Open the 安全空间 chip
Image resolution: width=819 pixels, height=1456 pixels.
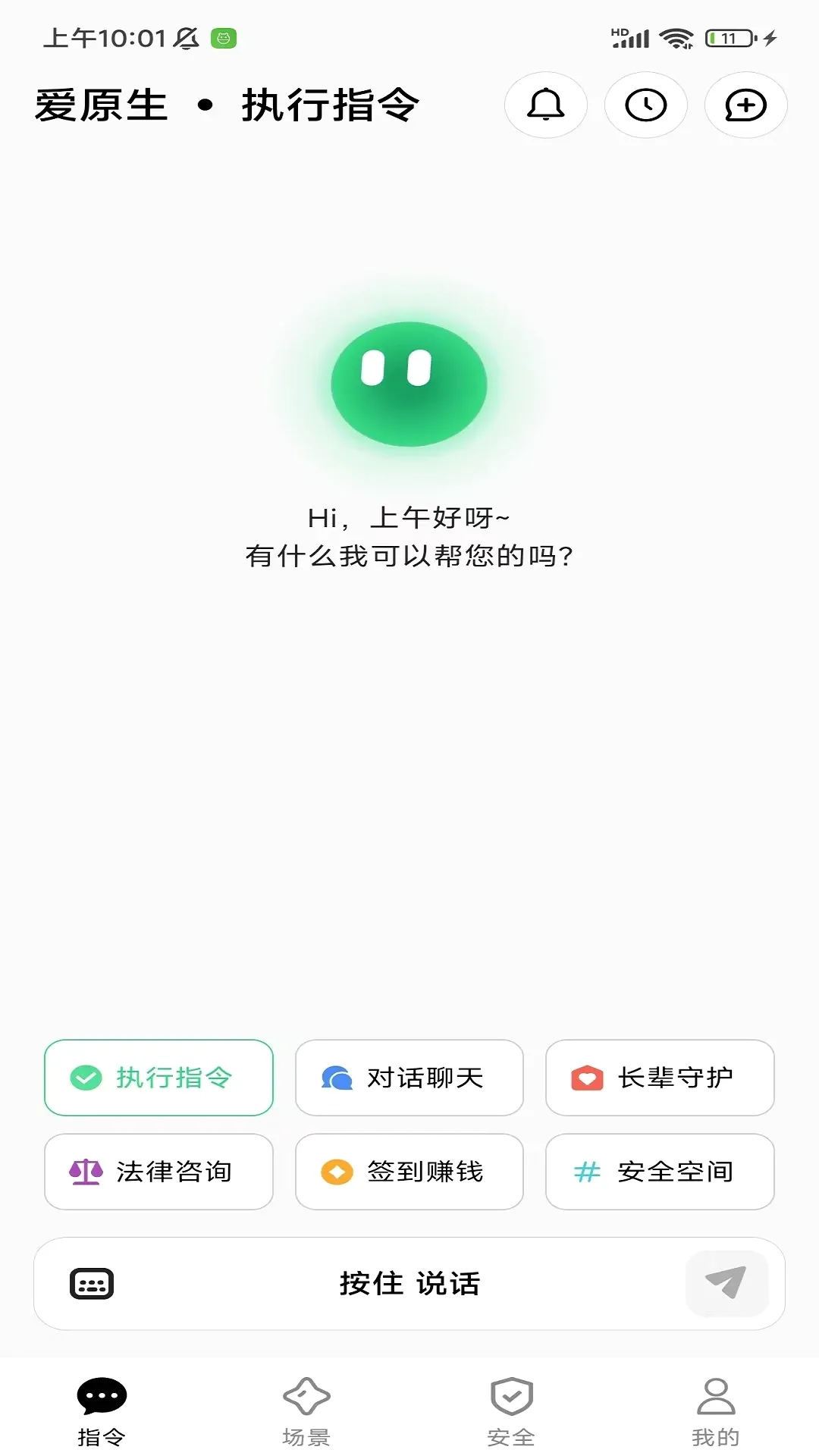660,1172
